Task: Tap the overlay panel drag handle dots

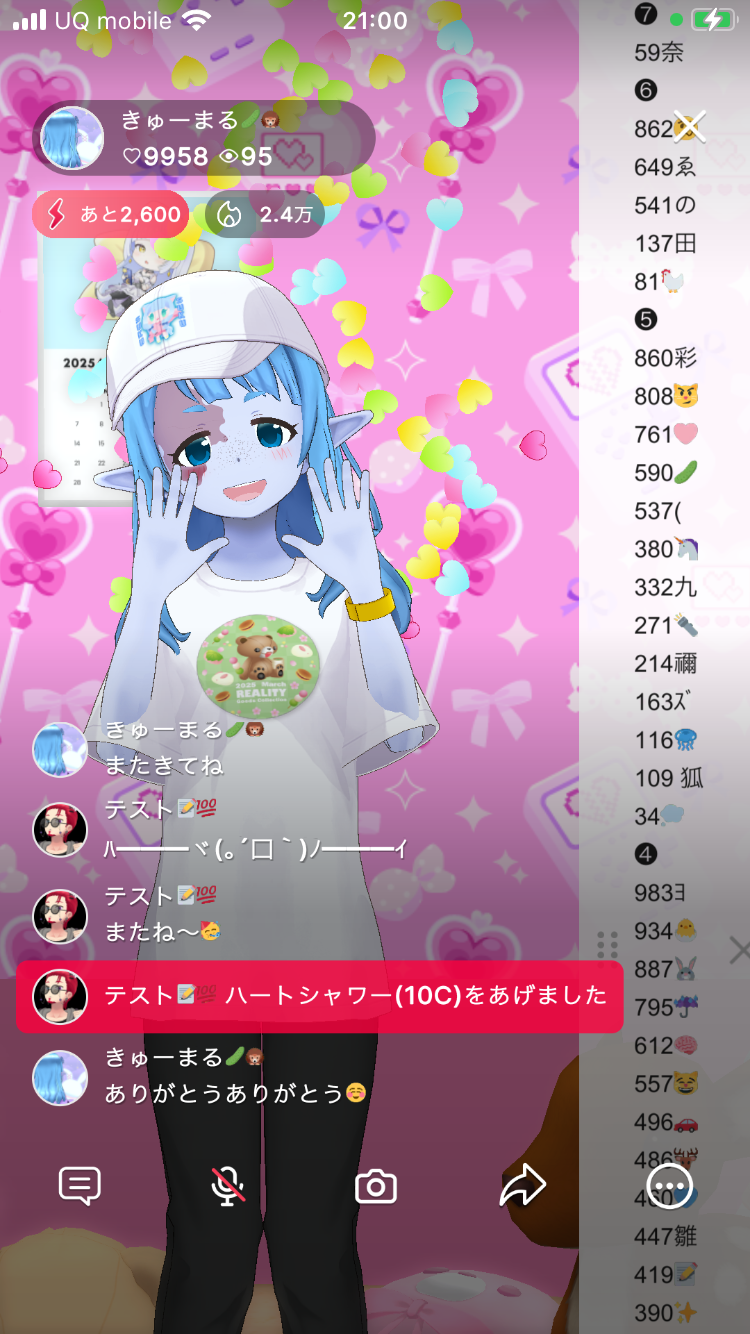Action: (607, 945)
